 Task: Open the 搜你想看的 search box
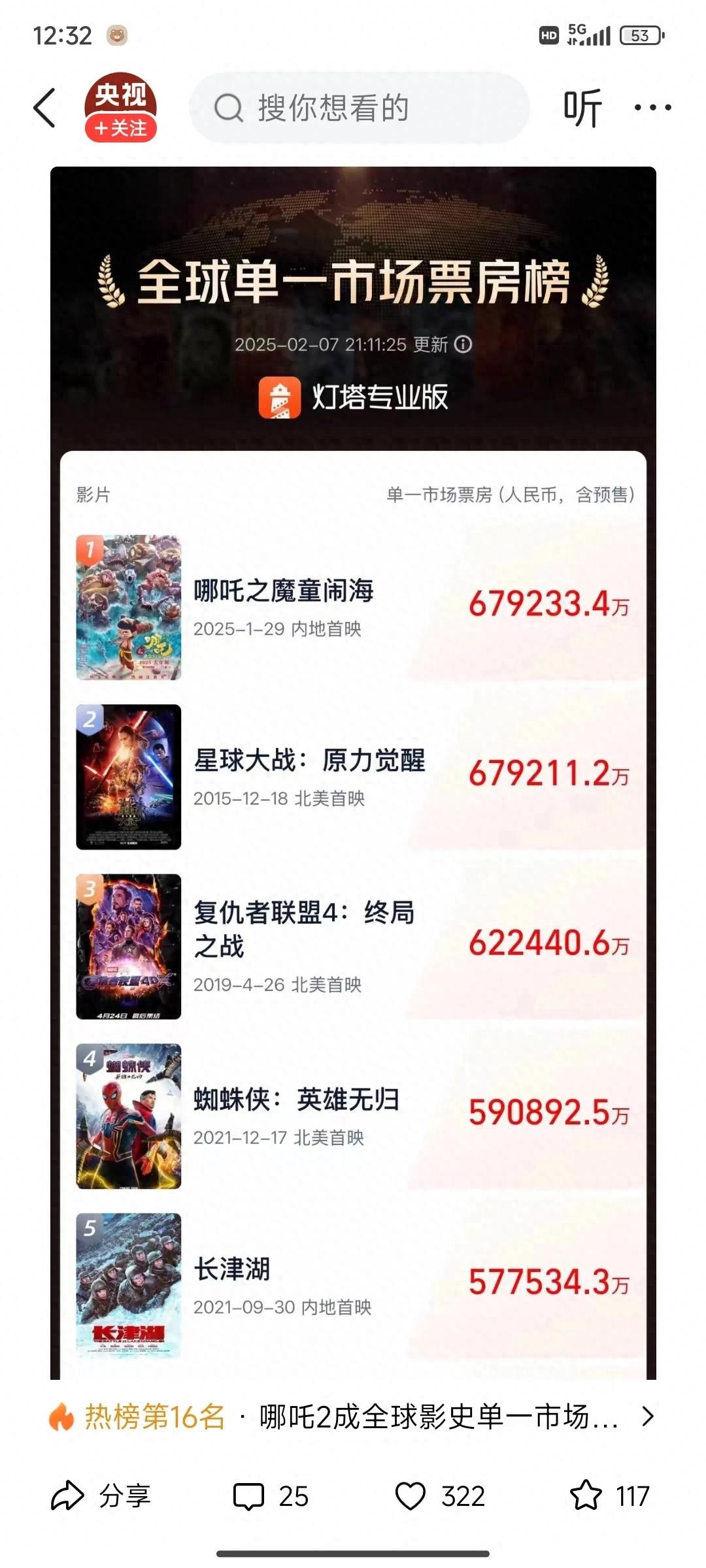coord(358,108)
